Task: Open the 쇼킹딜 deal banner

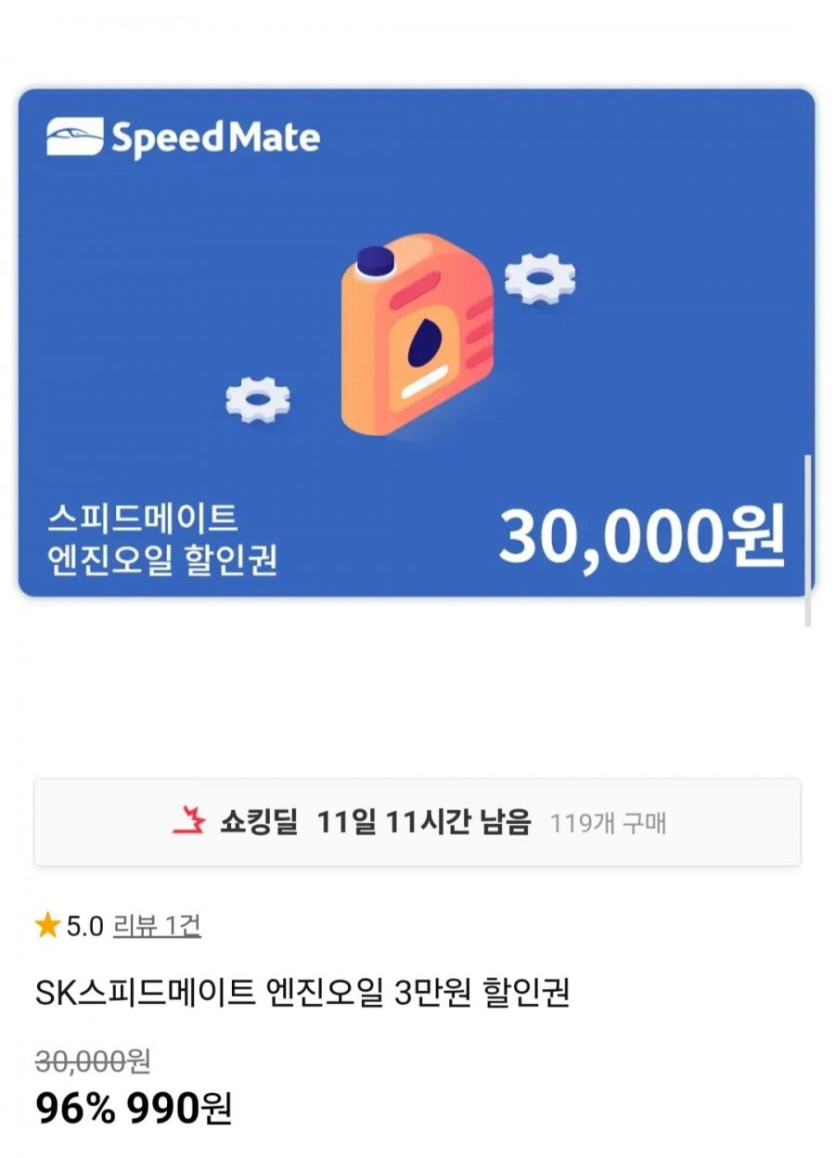Action: pyautogui.click(x=417, y=823)
